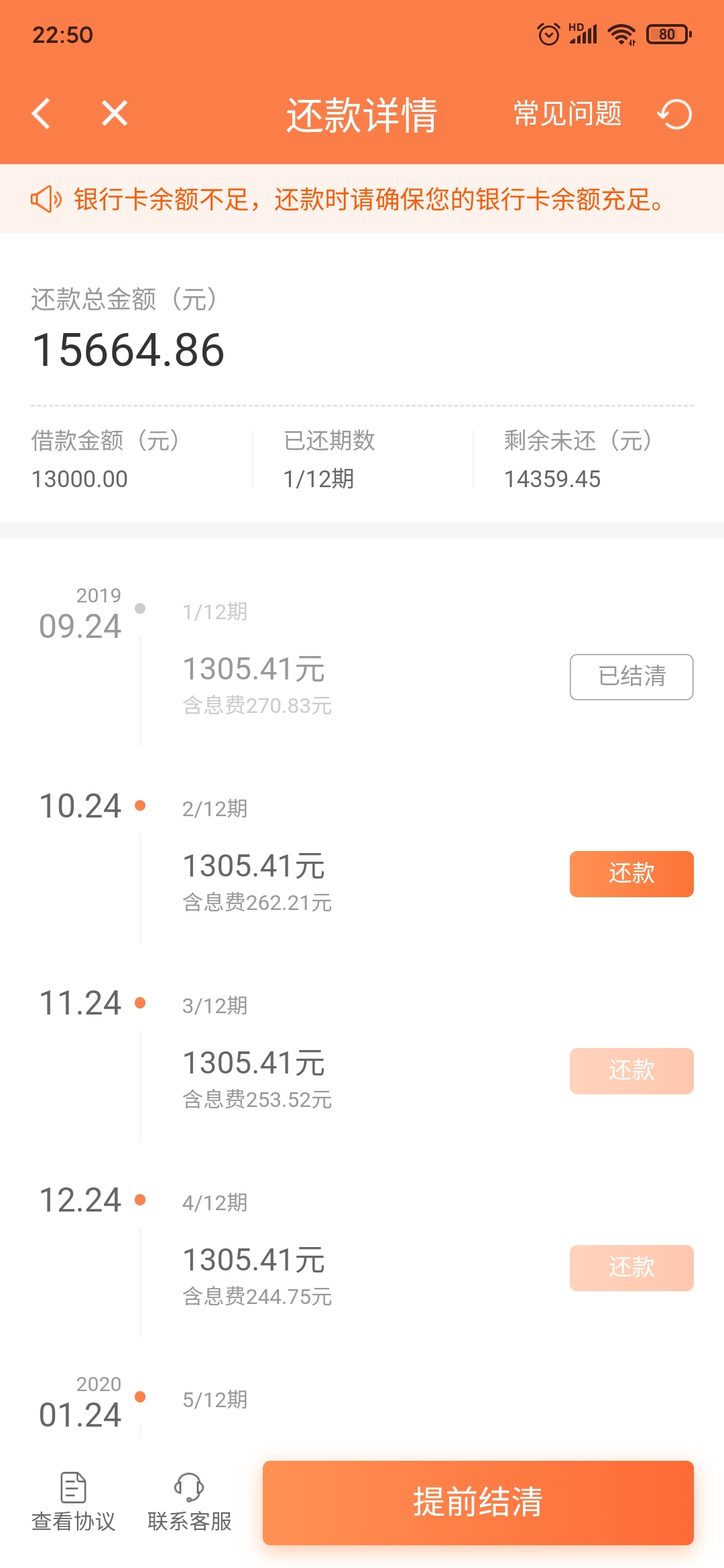Expand installment details for 4/12期
Image resolution: width=724 pixels, height=1568 pixels.
coord(216,1201)
